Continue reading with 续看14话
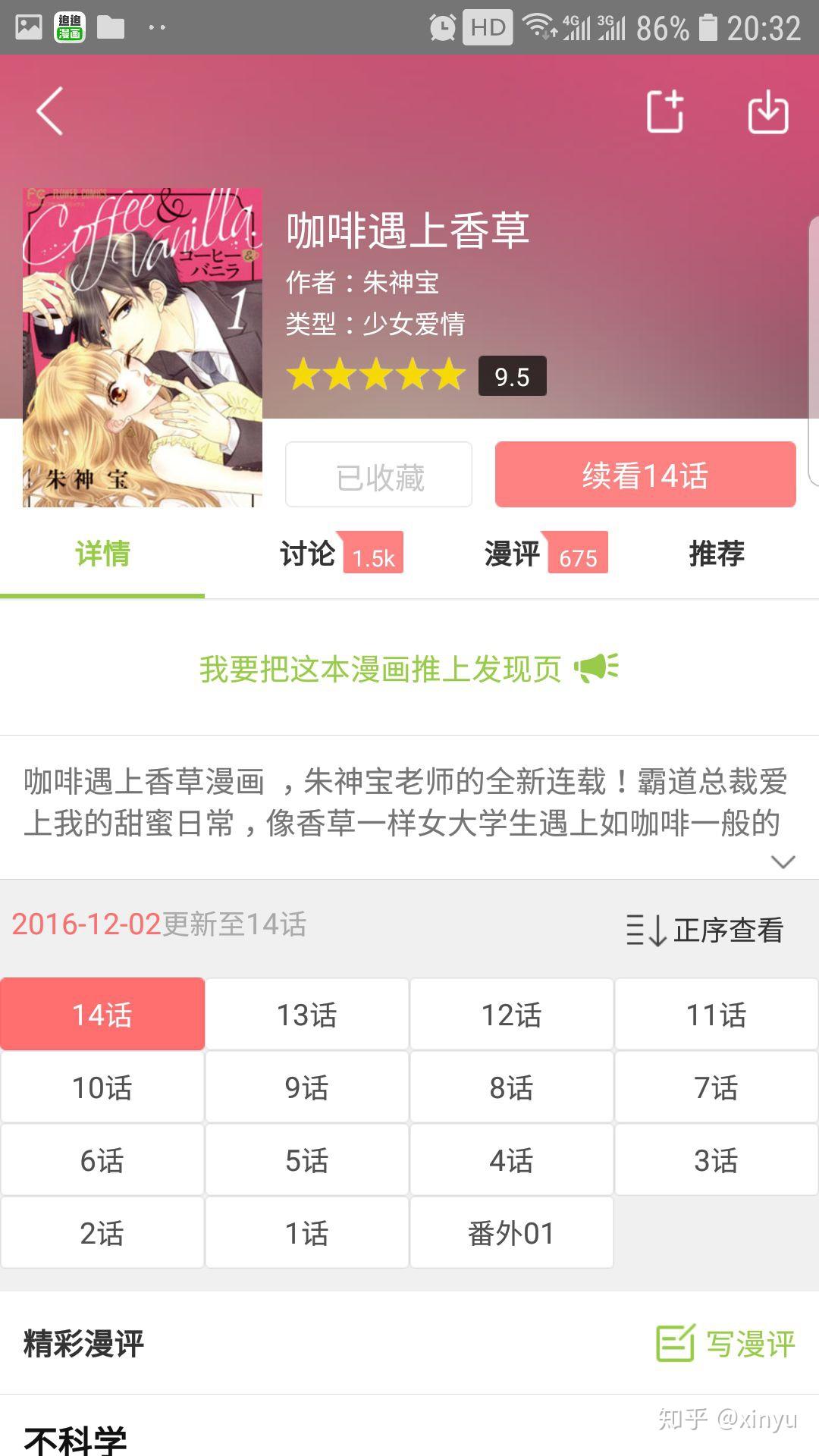The image size is (819, 1456). [645, 475]
